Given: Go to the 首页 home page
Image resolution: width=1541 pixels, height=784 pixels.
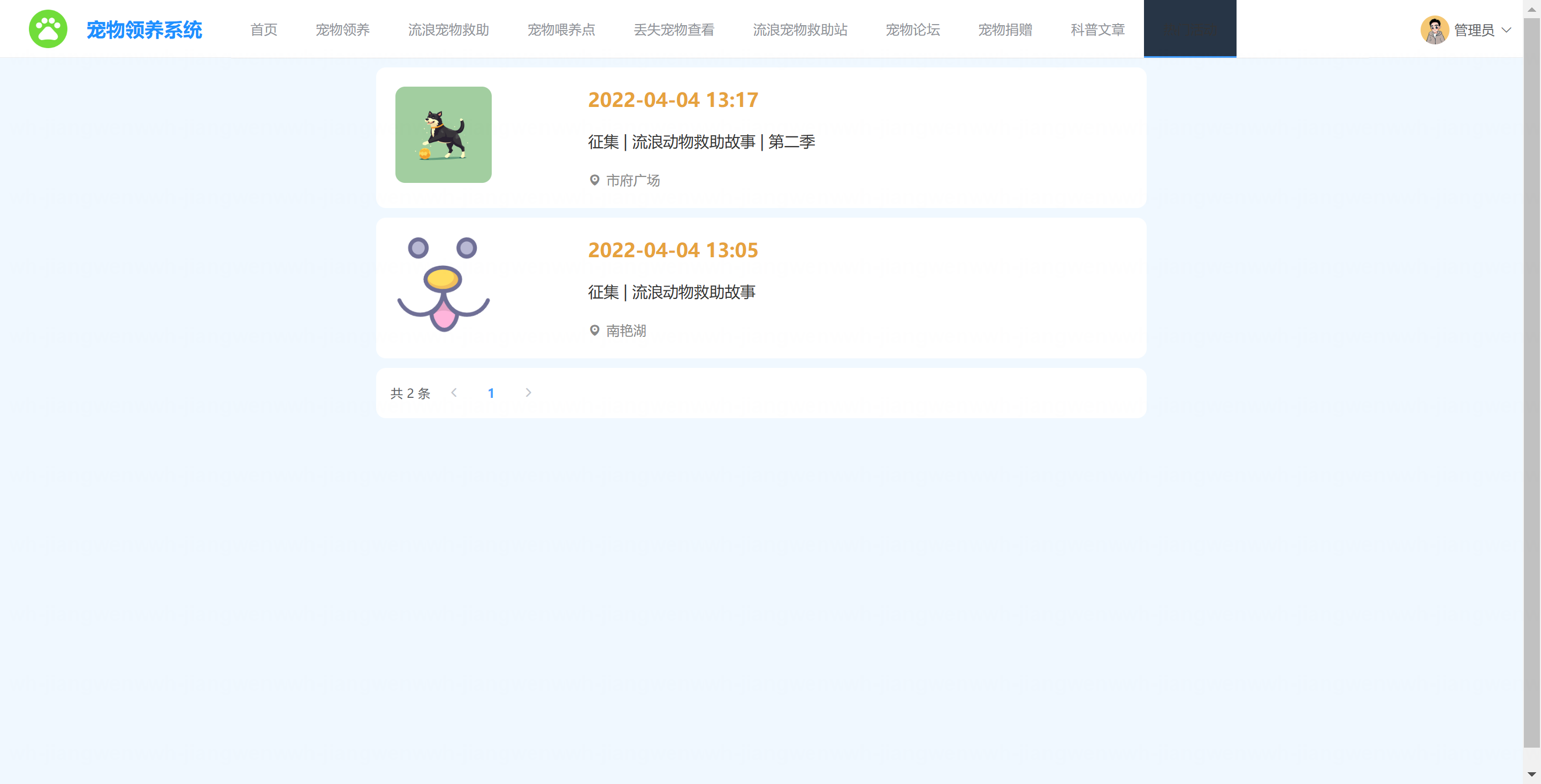Looking at the screenshot, I should [x=263, y=29].
